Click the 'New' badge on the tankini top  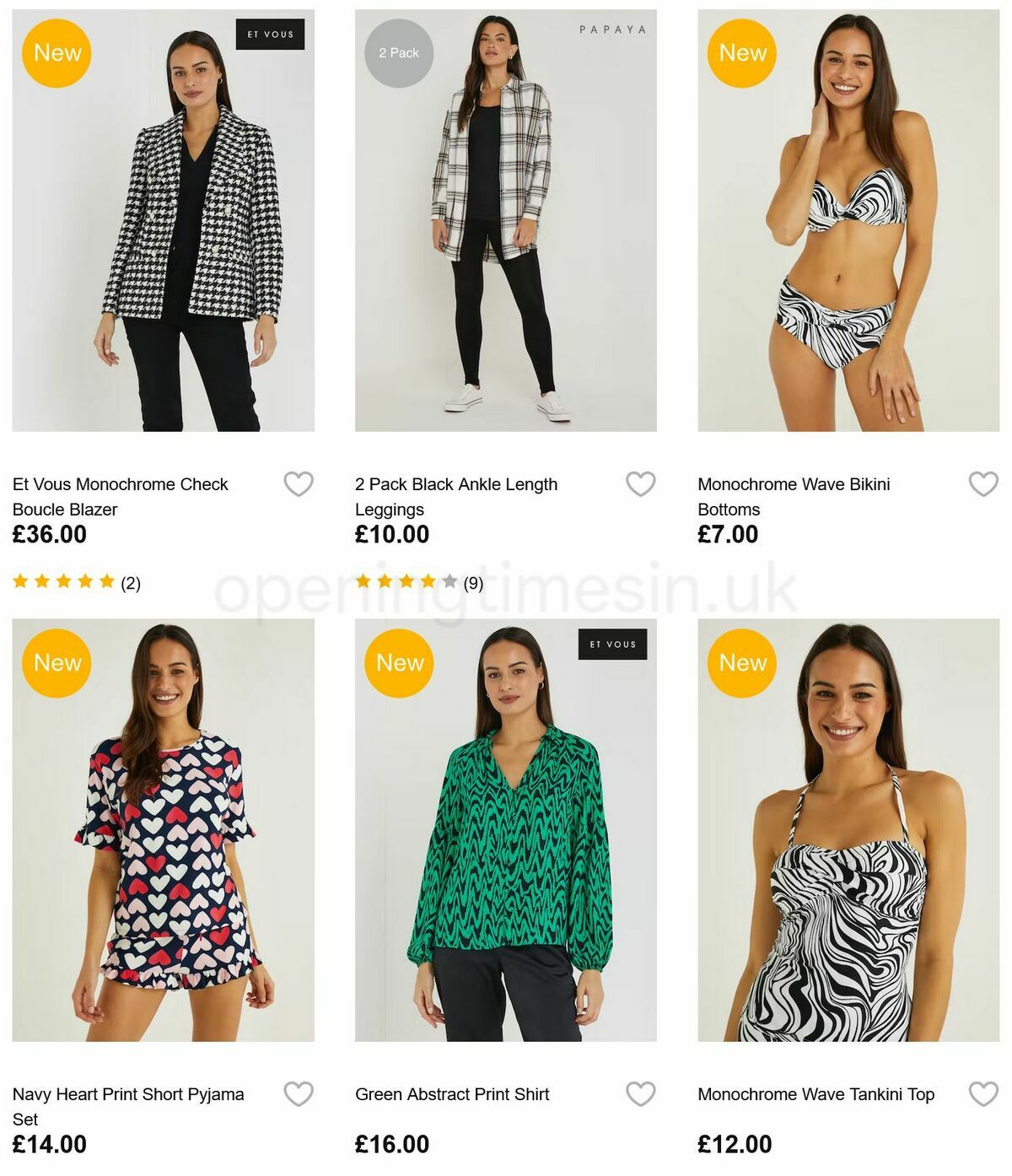(741, 663)
